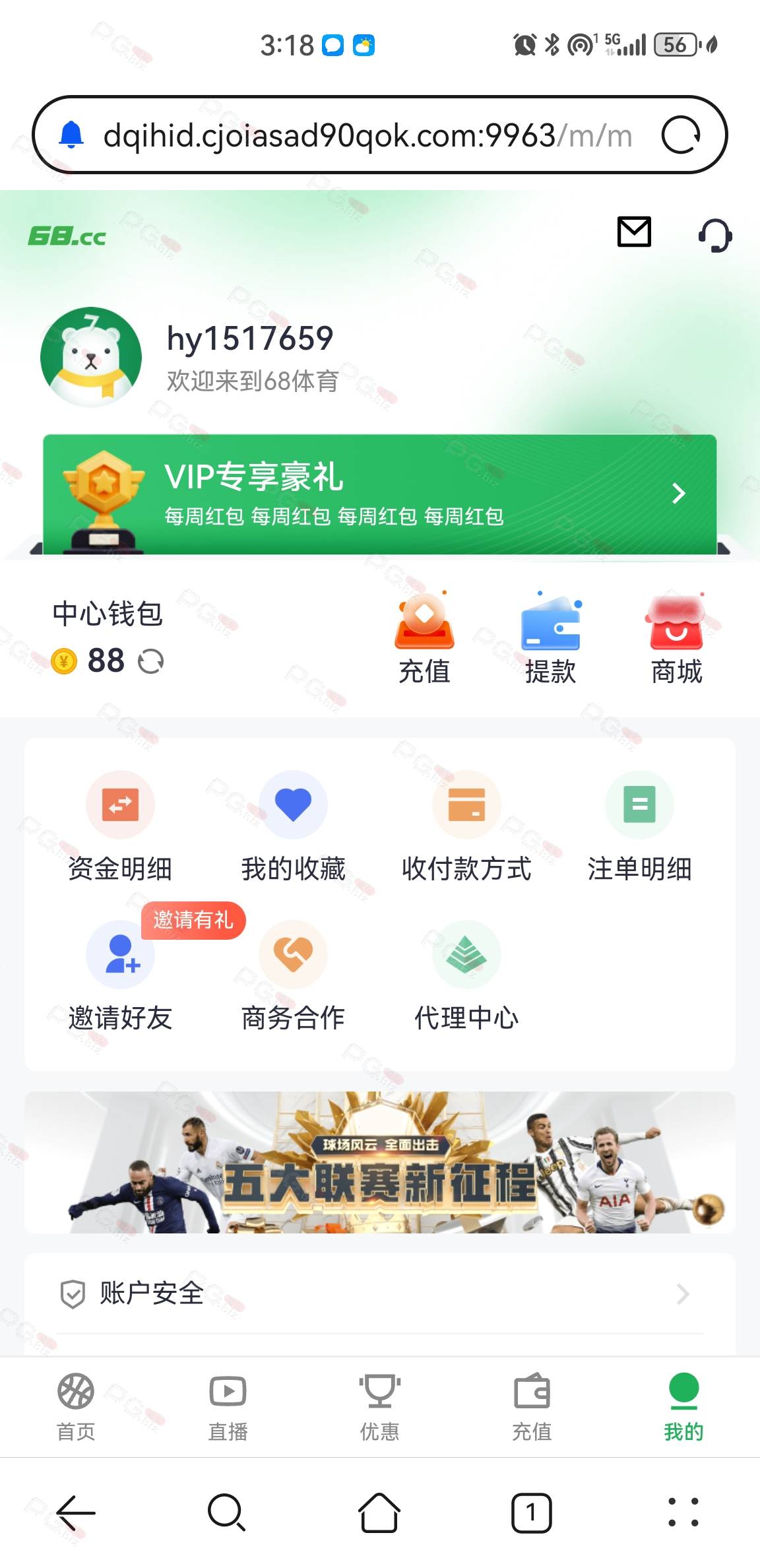
Task: Refresh the 中心钱包 balance
Action: (x=150, y=661)
